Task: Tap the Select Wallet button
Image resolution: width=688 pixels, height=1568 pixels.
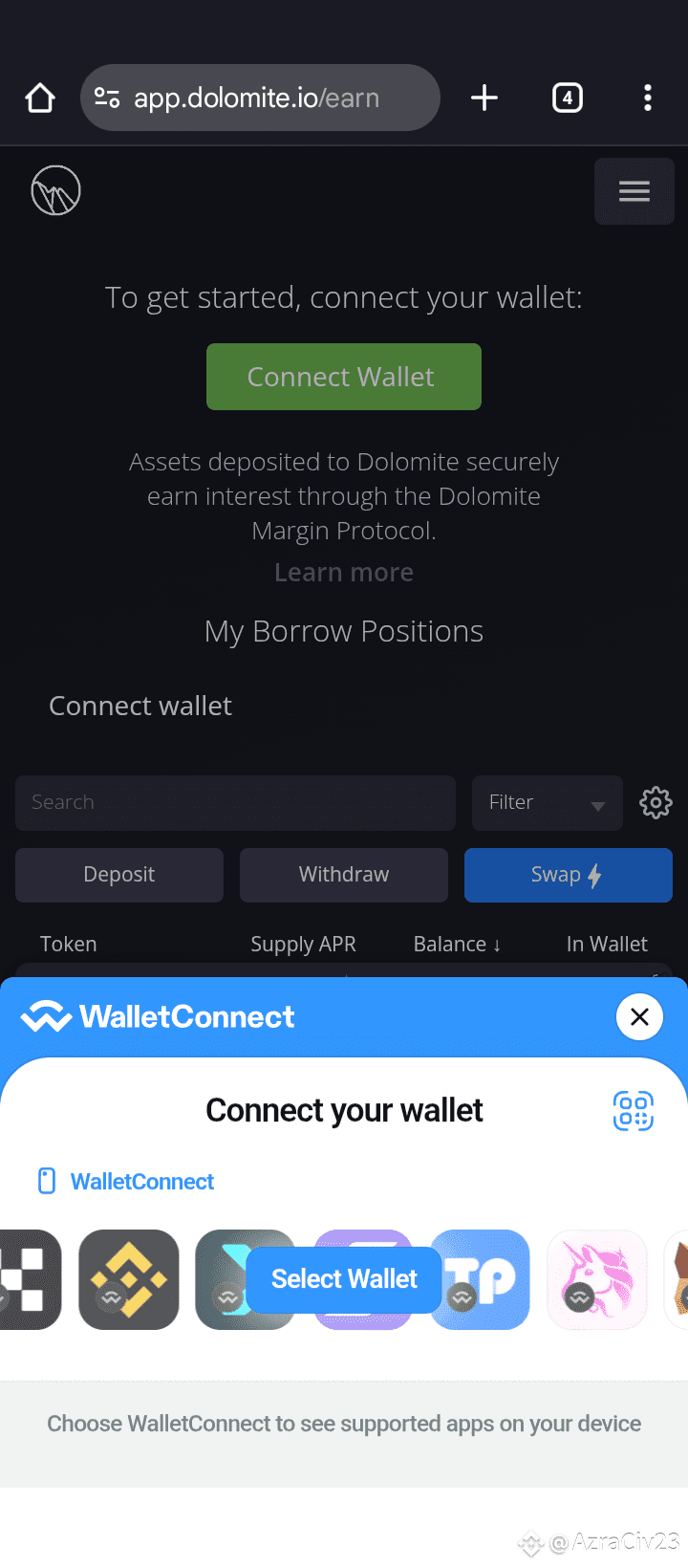Action: pos(344,1279)
